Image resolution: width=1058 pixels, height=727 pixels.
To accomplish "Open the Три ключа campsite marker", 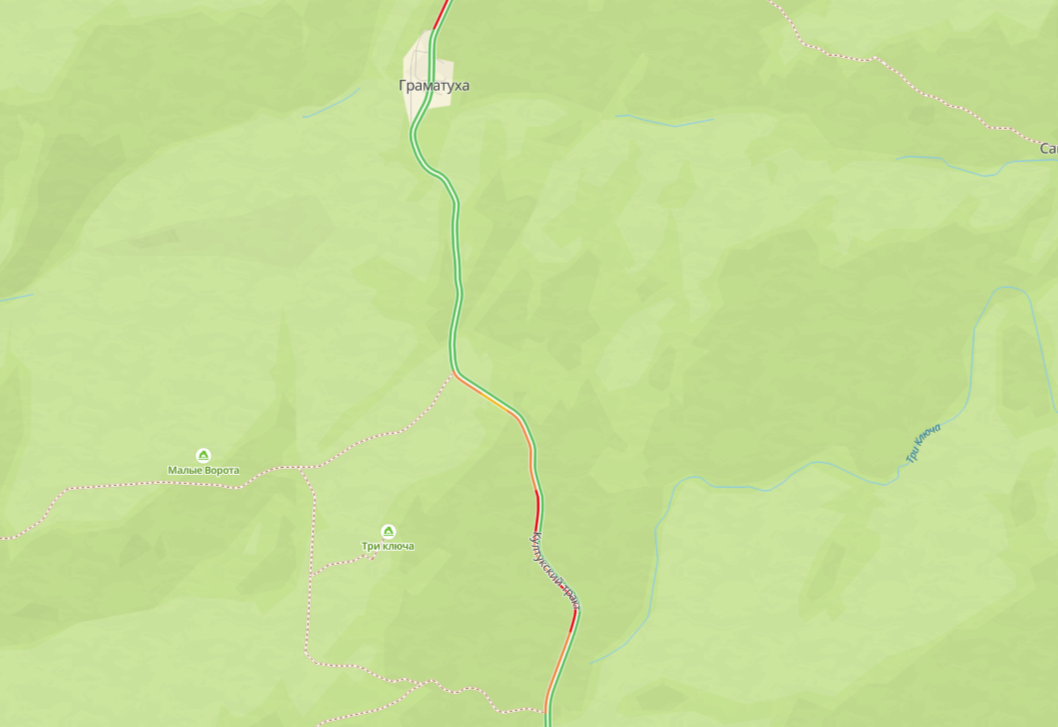I will pyautogui.click(x=388, y=532).
